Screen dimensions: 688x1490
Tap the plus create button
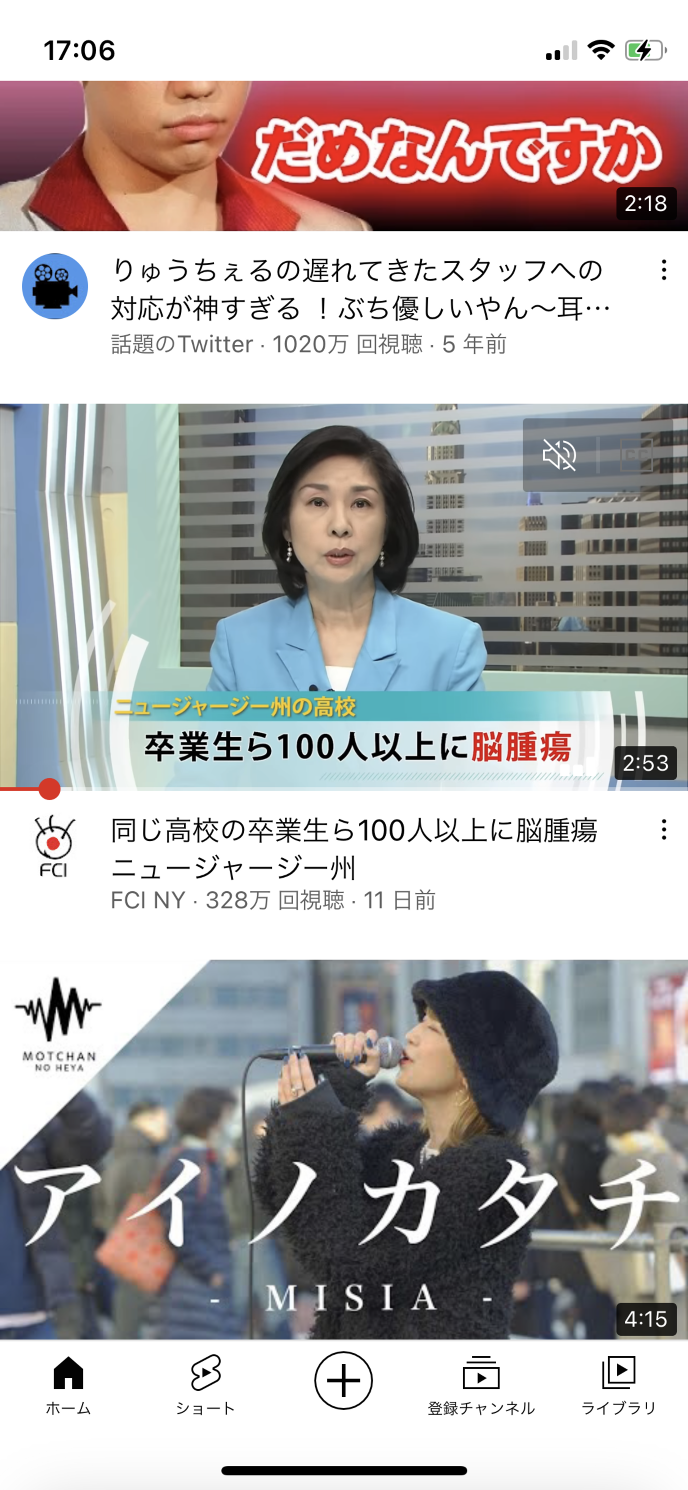point(343,1381)
